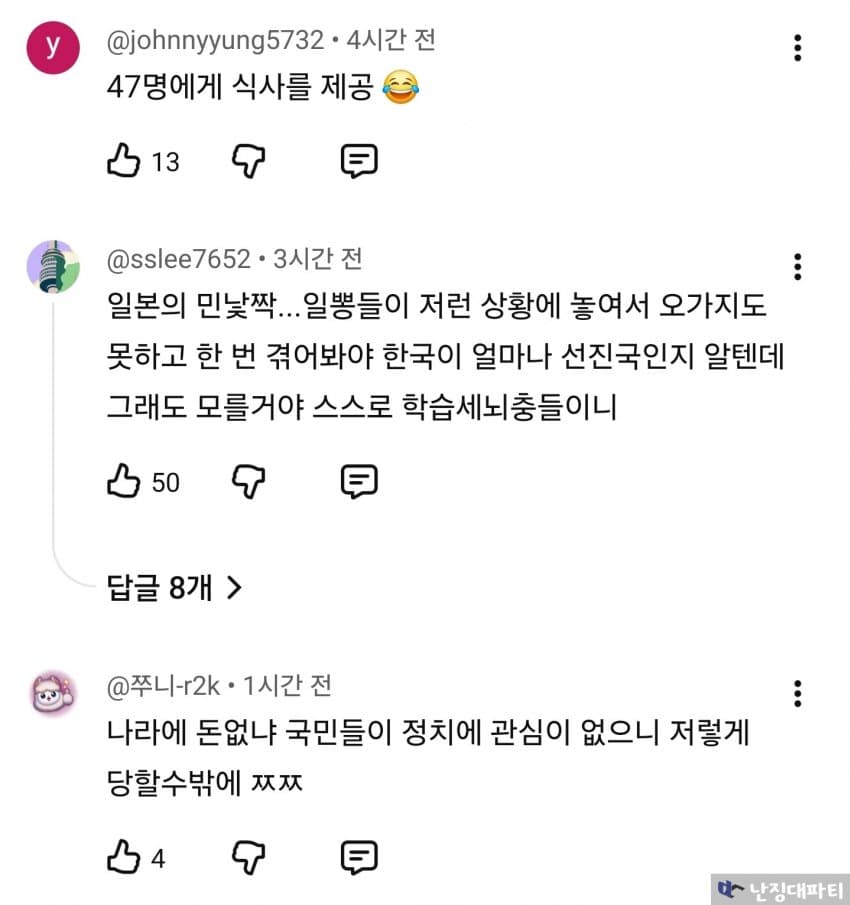This screenshot has height=905, width=850.
Task: Dislike the comment by @johnnyyung5732
Action: (x=248, y=161)
